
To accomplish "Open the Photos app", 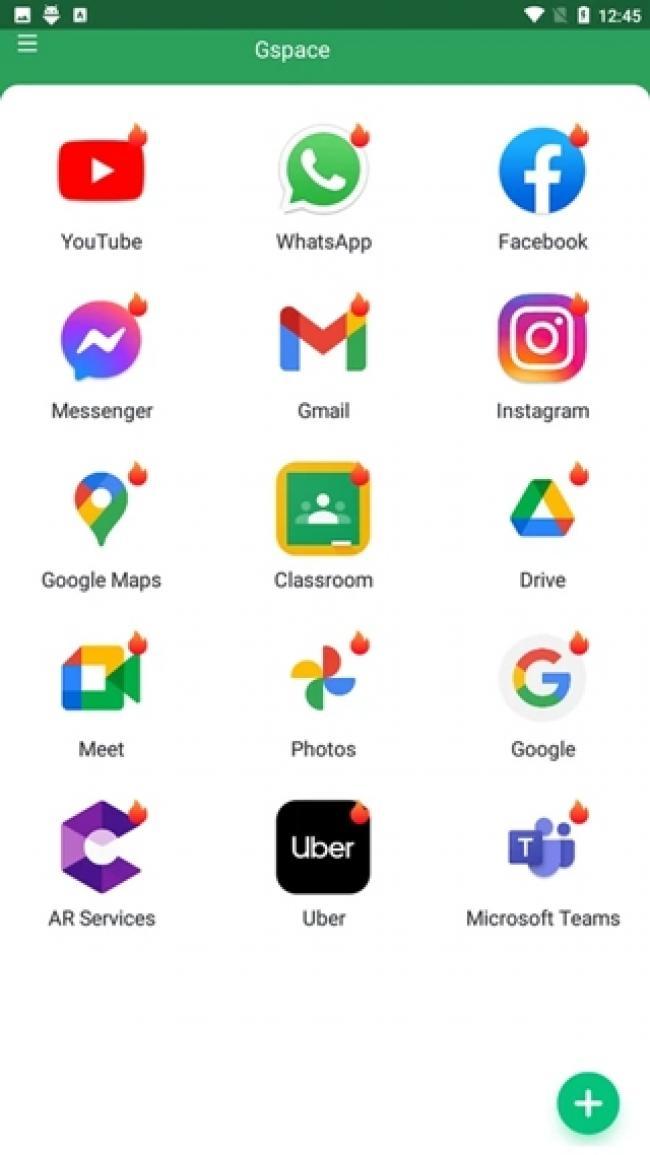I will 322,678.
